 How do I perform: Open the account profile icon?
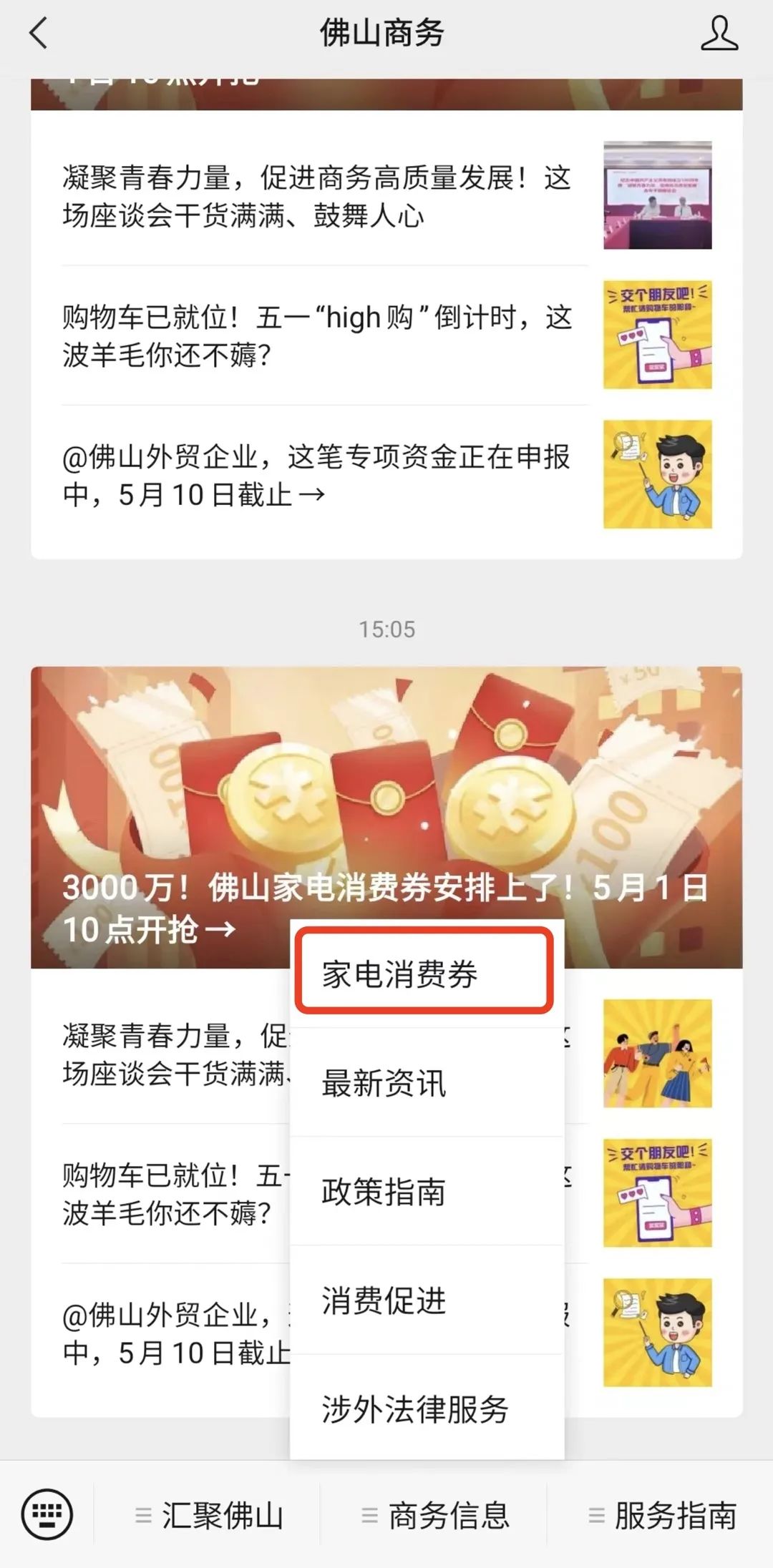[x=719, y=34]
